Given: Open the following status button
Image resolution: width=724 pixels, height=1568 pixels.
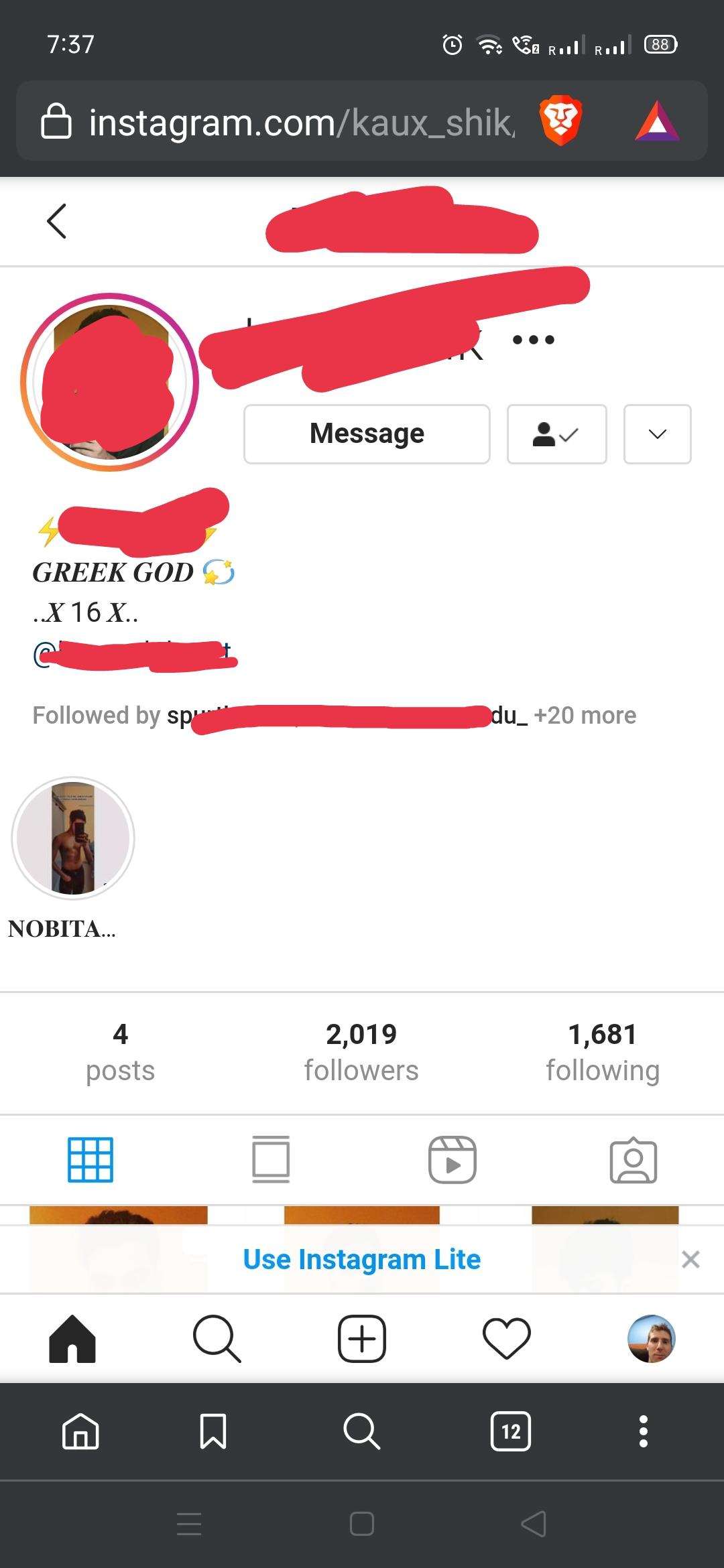Looking at the screenshot, I should [556, 434].
